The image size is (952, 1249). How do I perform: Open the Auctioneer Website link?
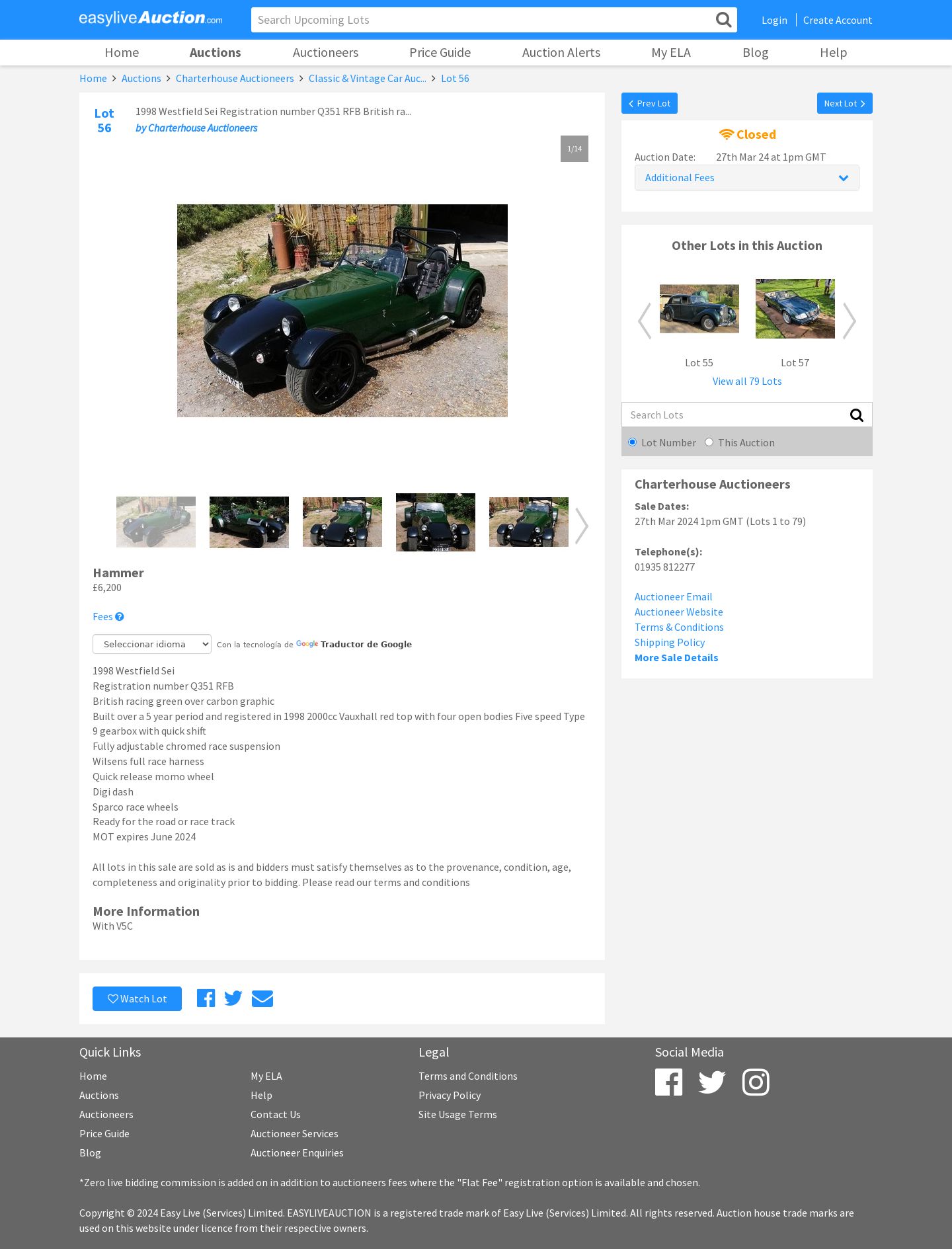pos(678,612)
